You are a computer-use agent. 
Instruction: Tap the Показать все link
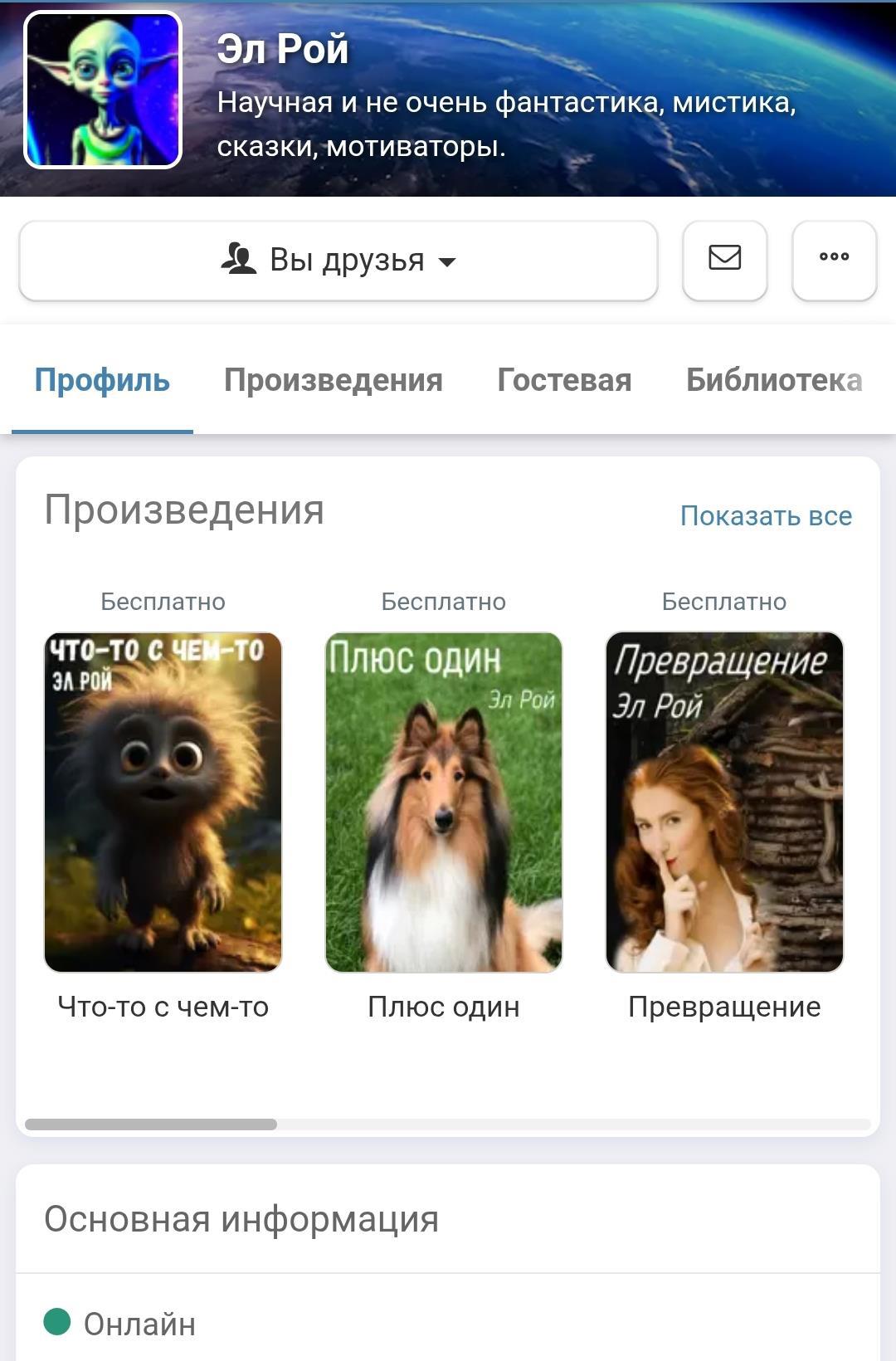[x=766, y=515]
